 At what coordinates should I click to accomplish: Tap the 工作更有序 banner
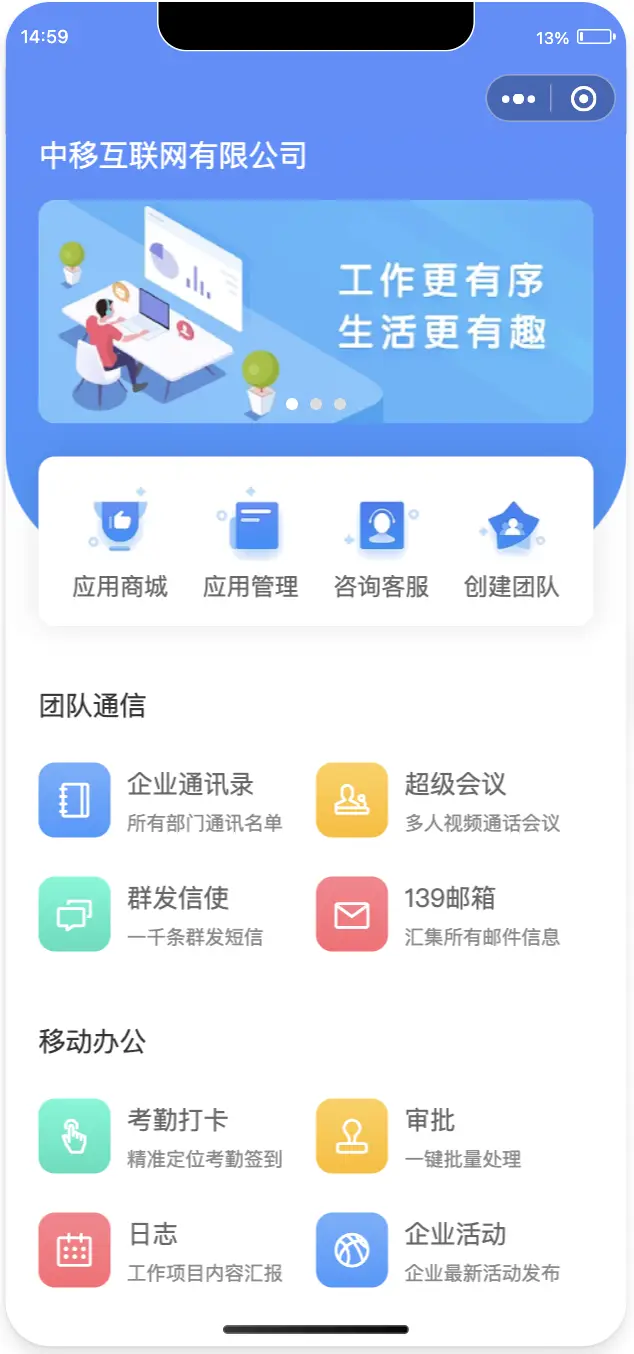(x=316, y=312)
